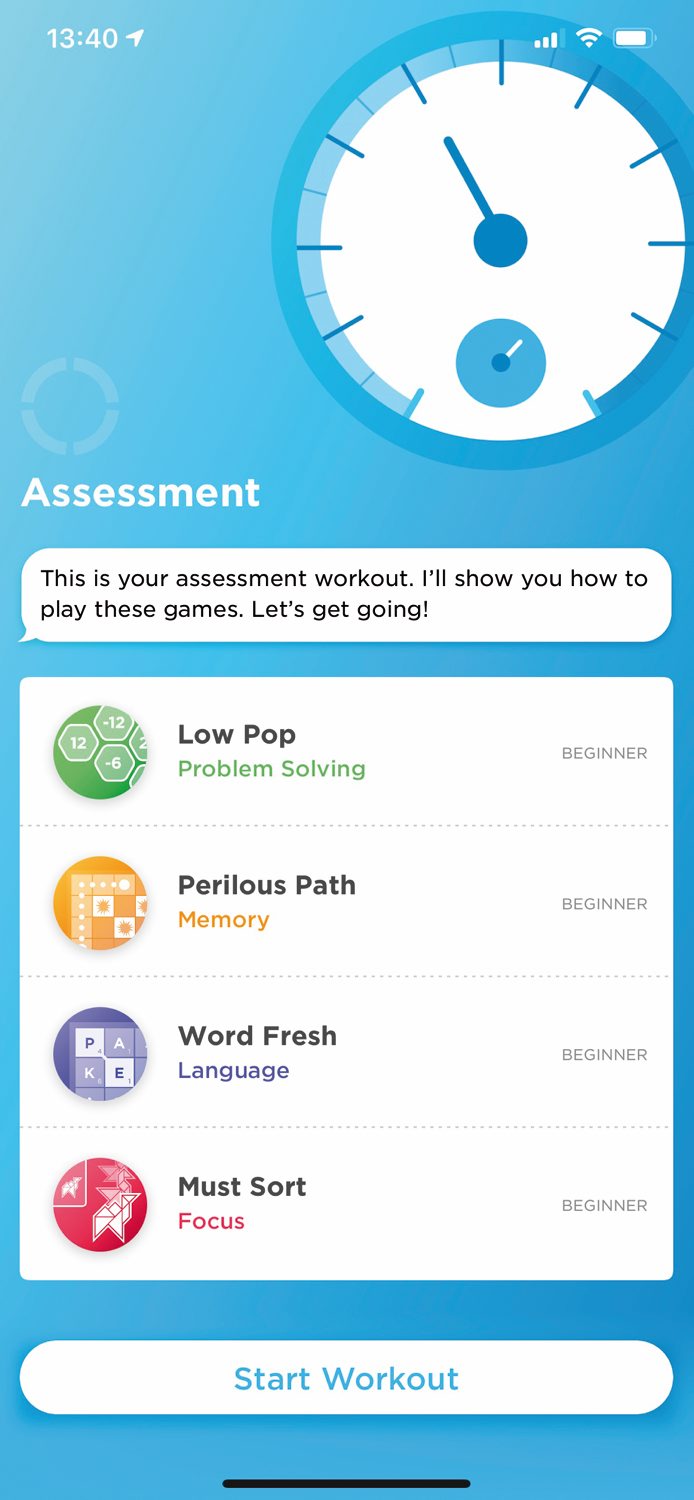
Task: Select the Perilous Path memory game
Action: pos(346,902)
